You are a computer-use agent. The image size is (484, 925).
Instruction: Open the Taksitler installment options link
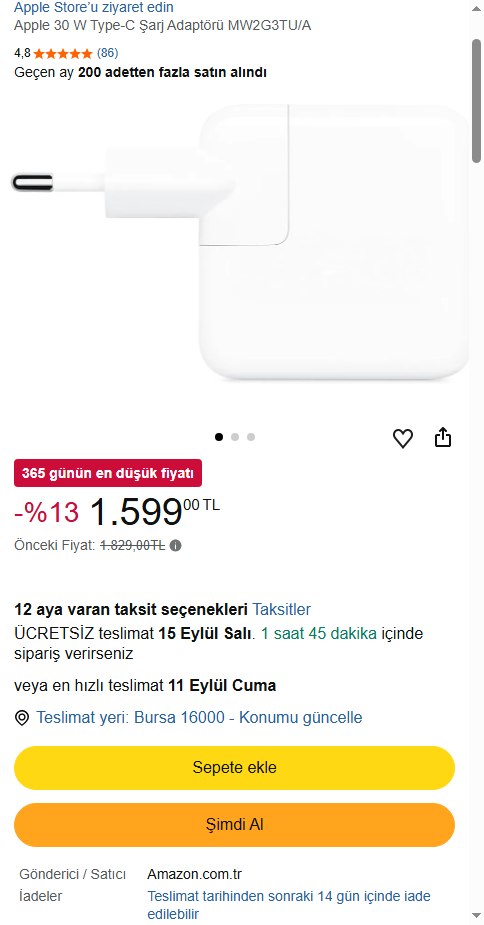point(282,609)
